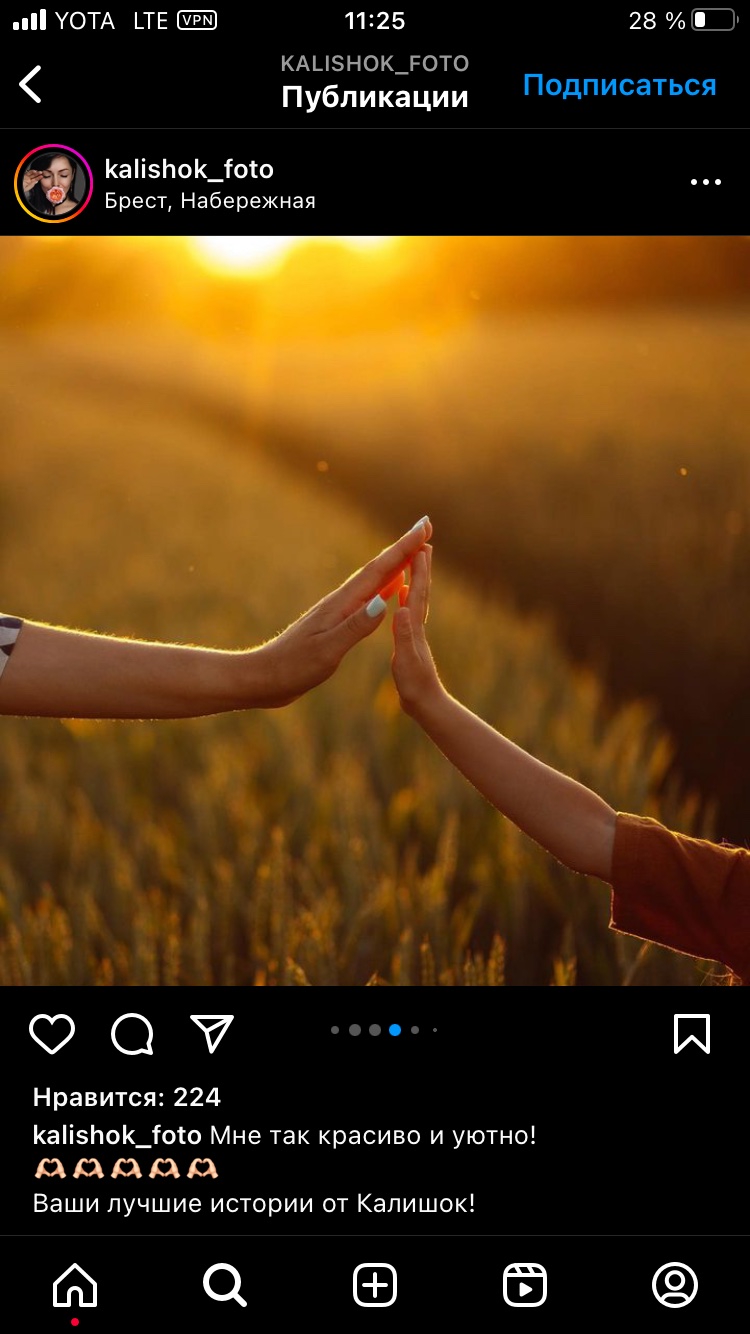
Task: Save the post with bookmark icon
Action: click(x=692, y=1034)
